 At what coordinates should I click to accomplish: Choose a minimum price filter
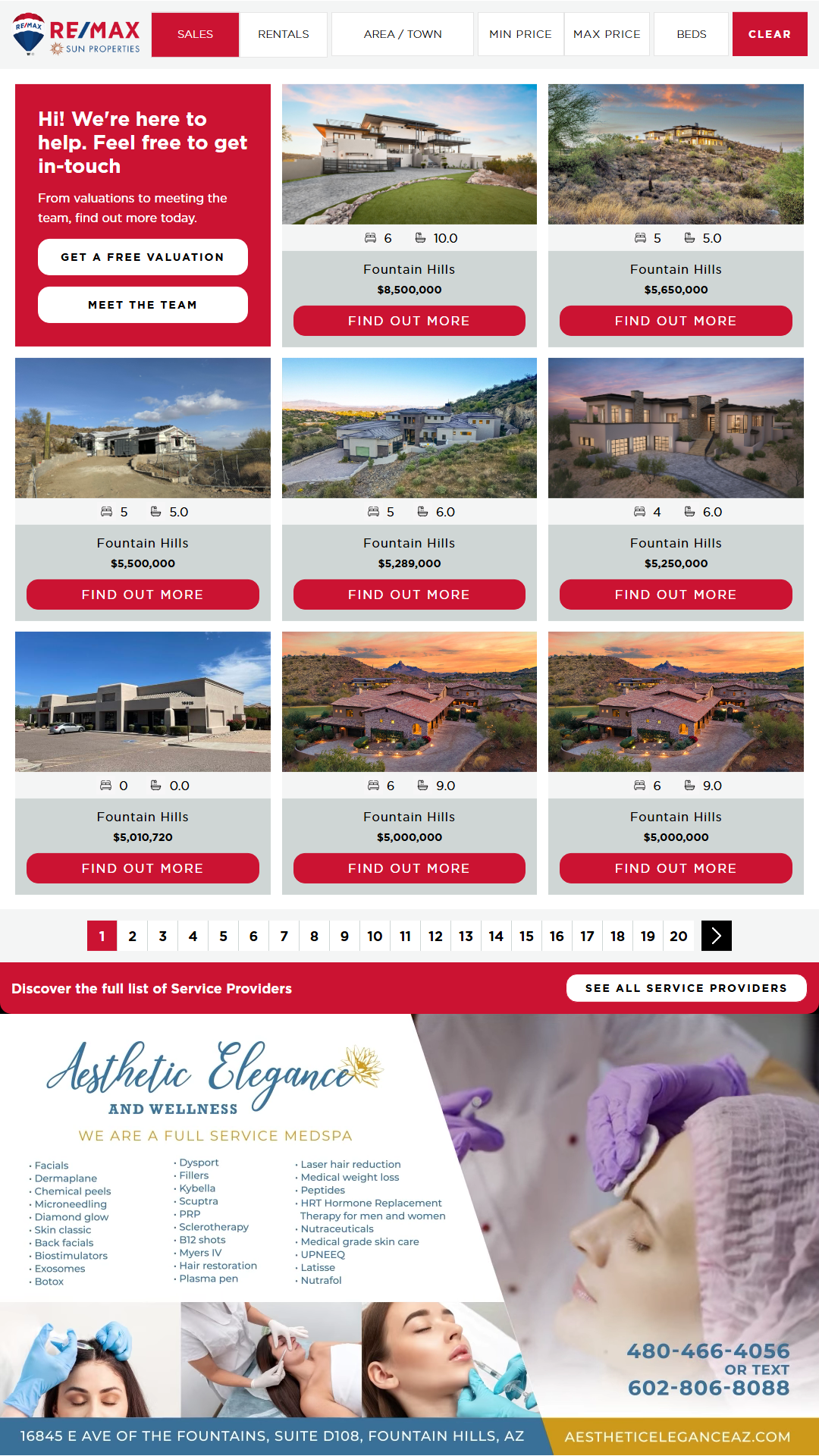tap(520, 34)
